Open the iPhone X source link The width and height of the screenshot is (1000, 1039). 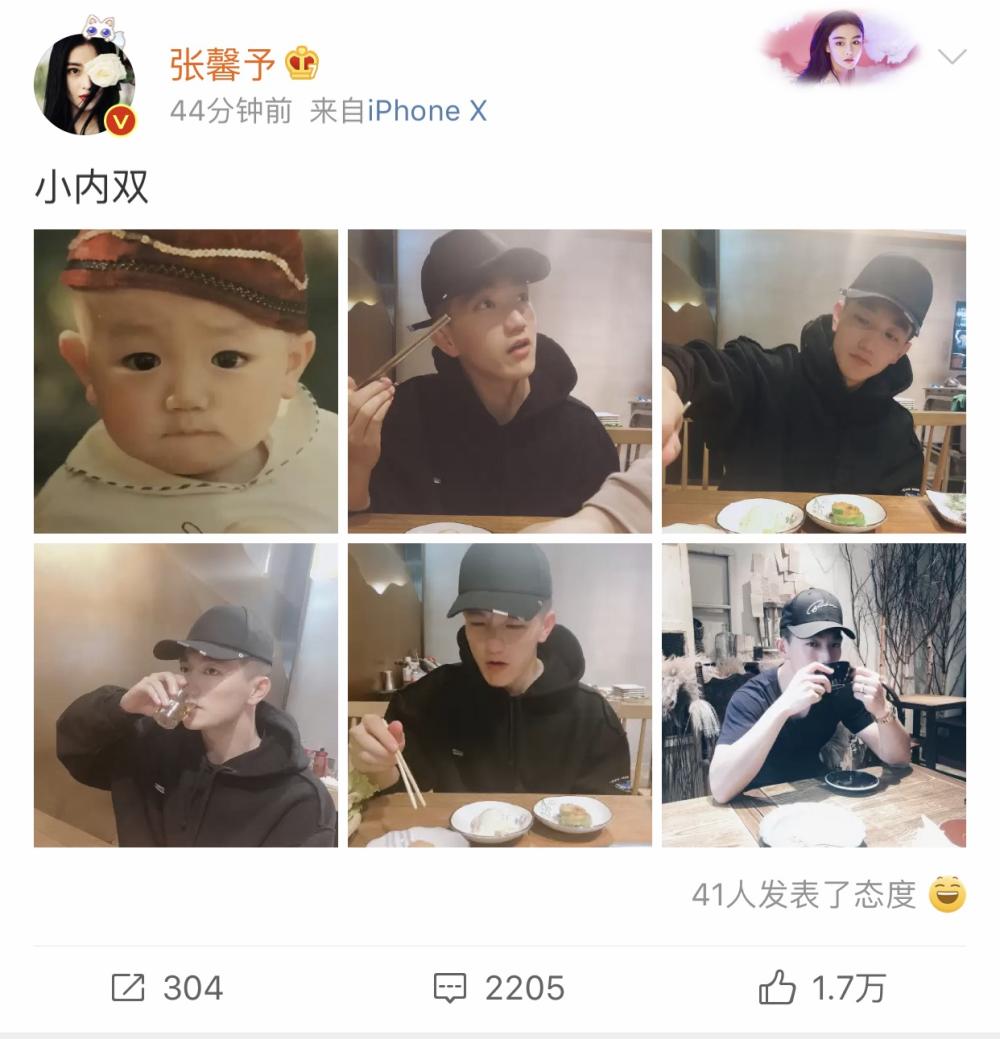(x=427, y=111)
